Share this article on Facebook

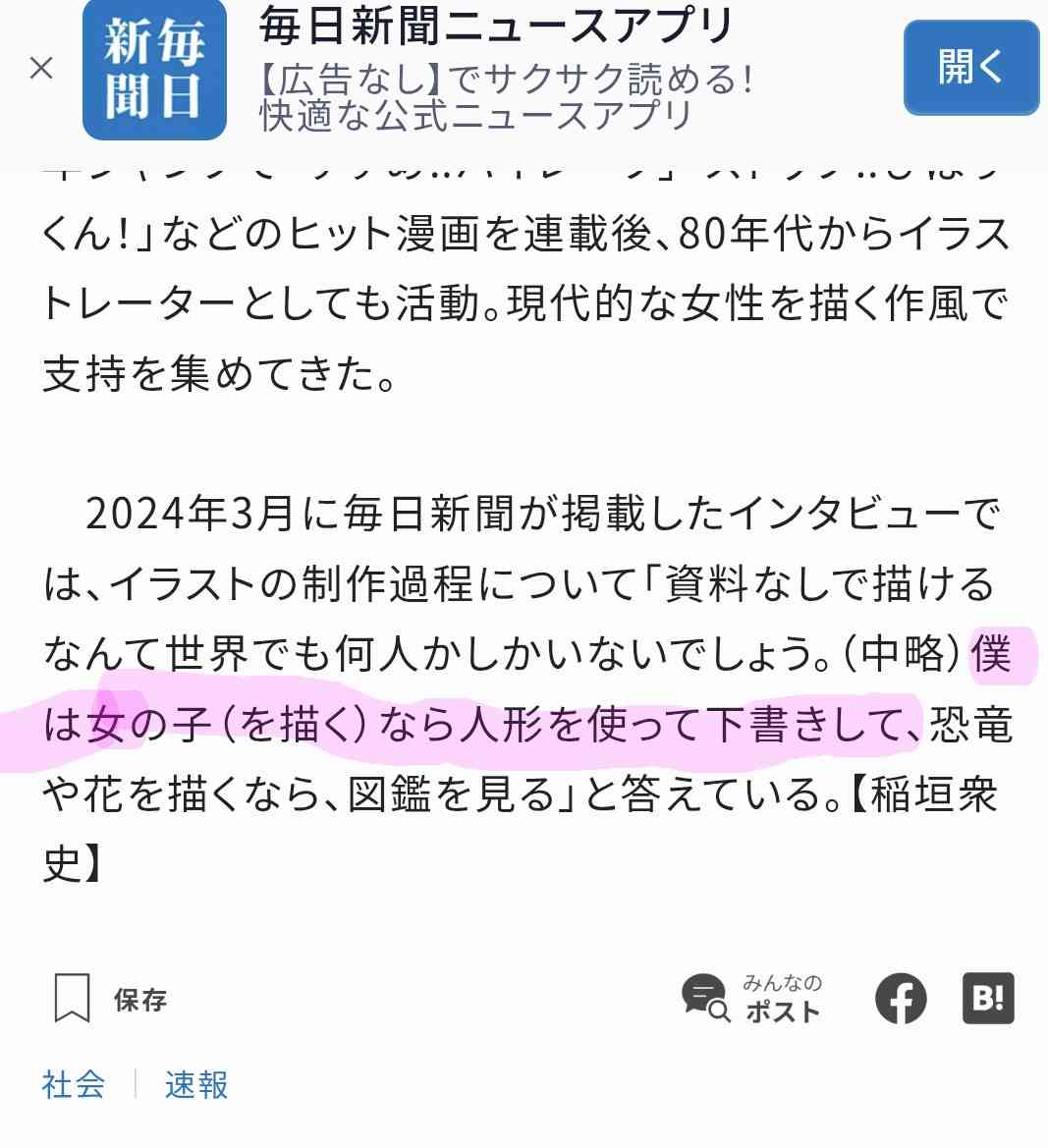[901, 998]
